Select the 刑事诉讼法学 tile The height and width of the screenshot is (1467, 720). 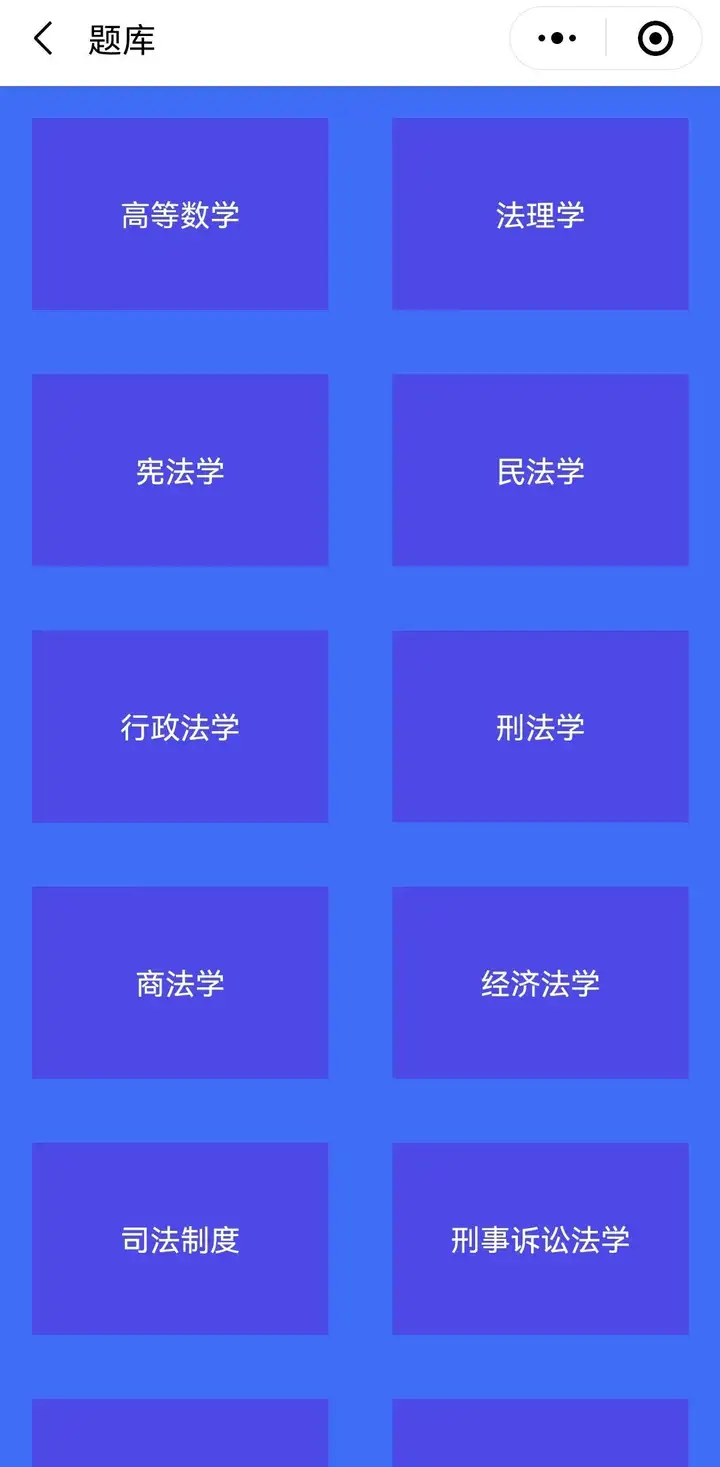click(540, 1238)
